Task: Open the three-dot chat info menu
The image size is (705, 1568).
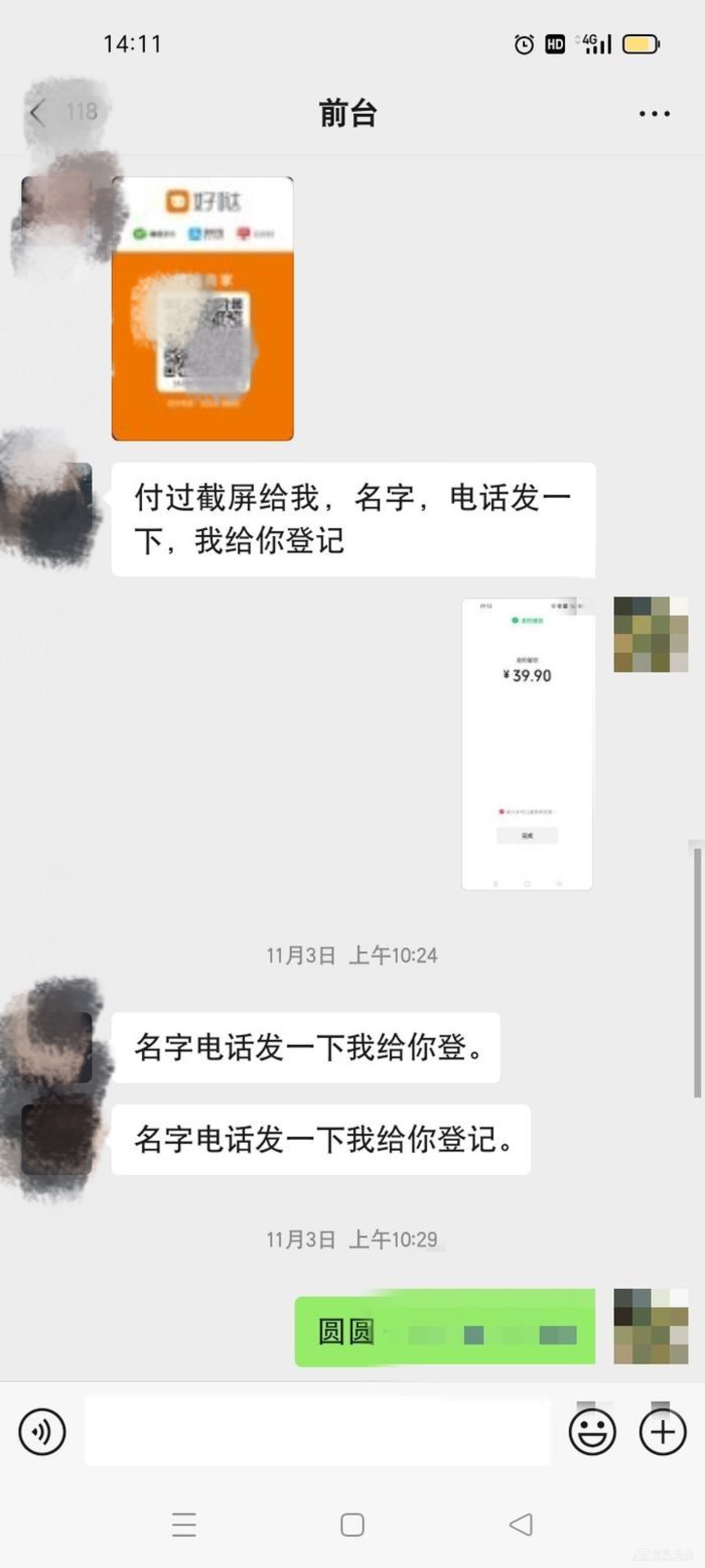Action: (x=654, y=114)
